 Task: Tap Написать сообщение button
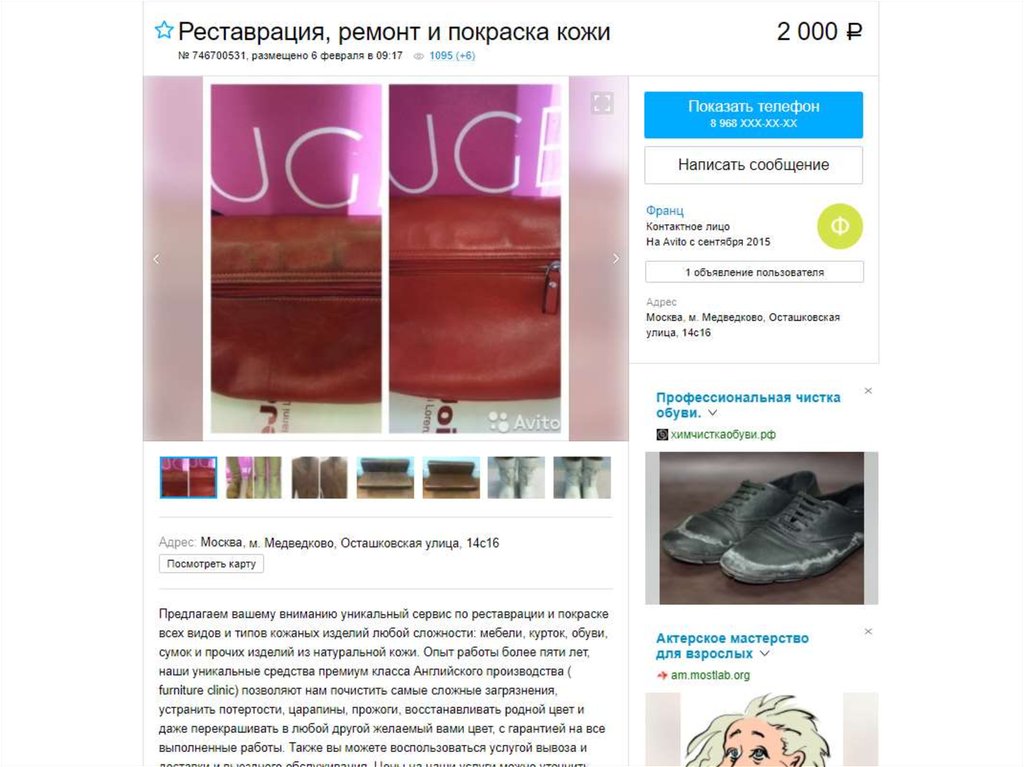tap(753, 165)
